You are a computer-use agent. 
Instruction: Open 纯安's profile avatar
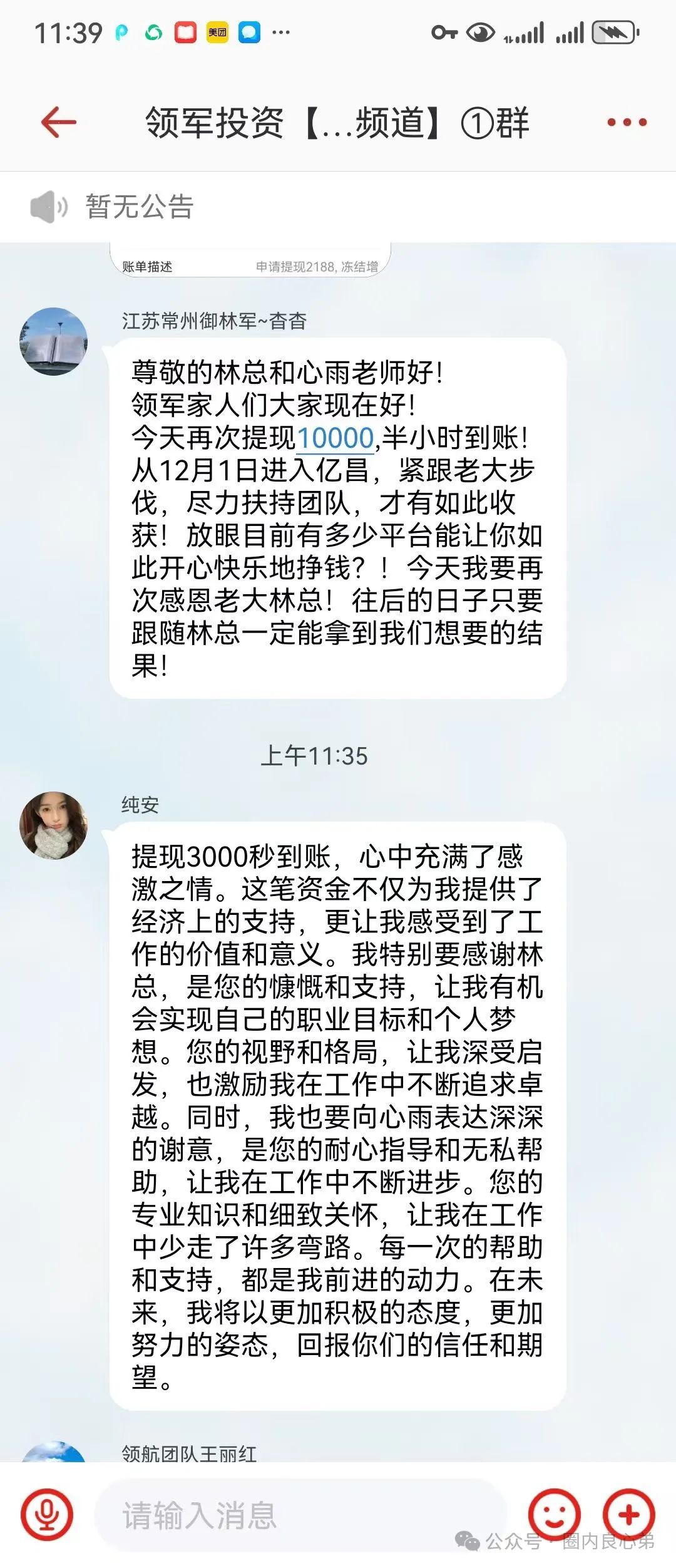point(54,825)
